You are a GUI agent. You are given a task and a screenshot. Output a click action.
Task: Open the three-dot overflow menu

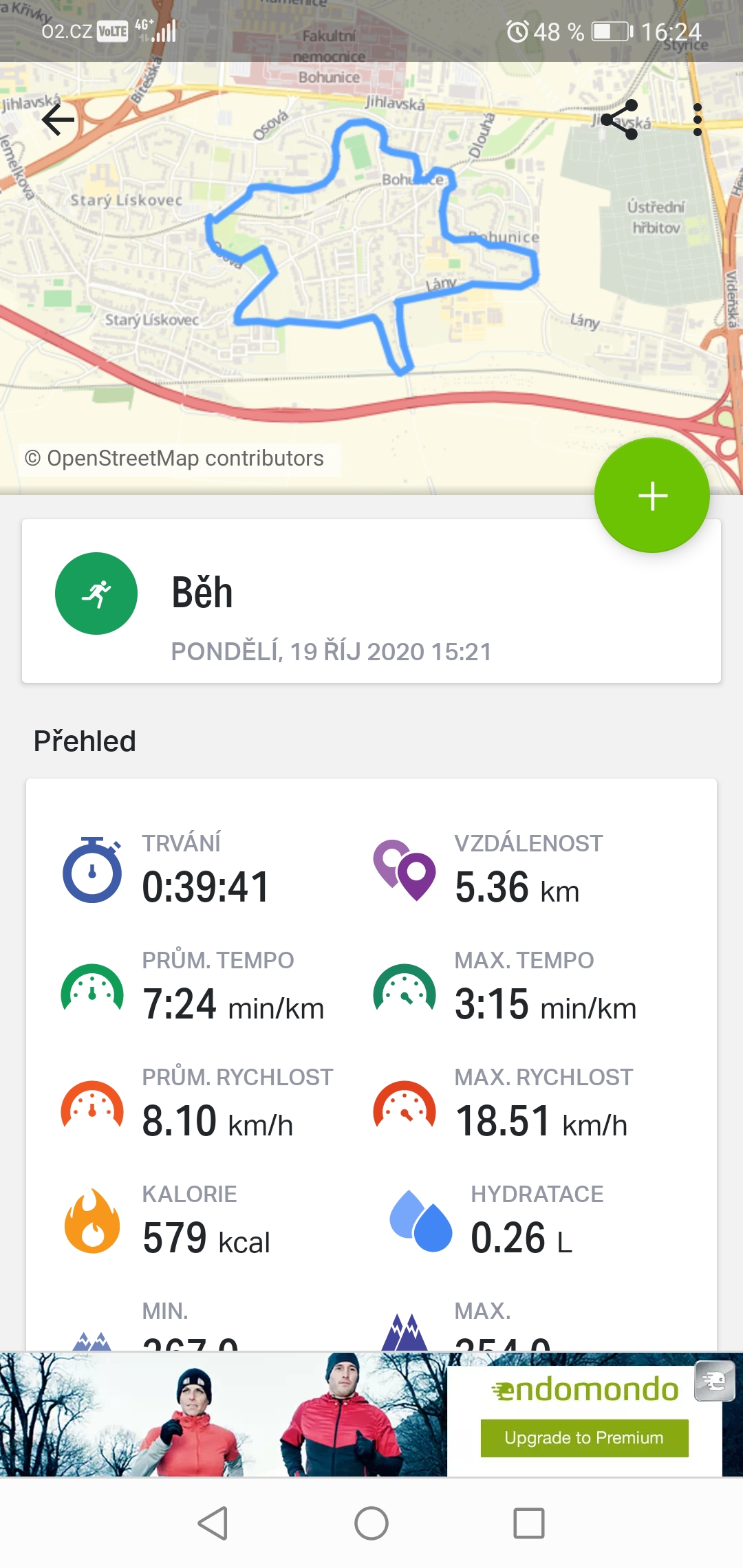(698, 120)
